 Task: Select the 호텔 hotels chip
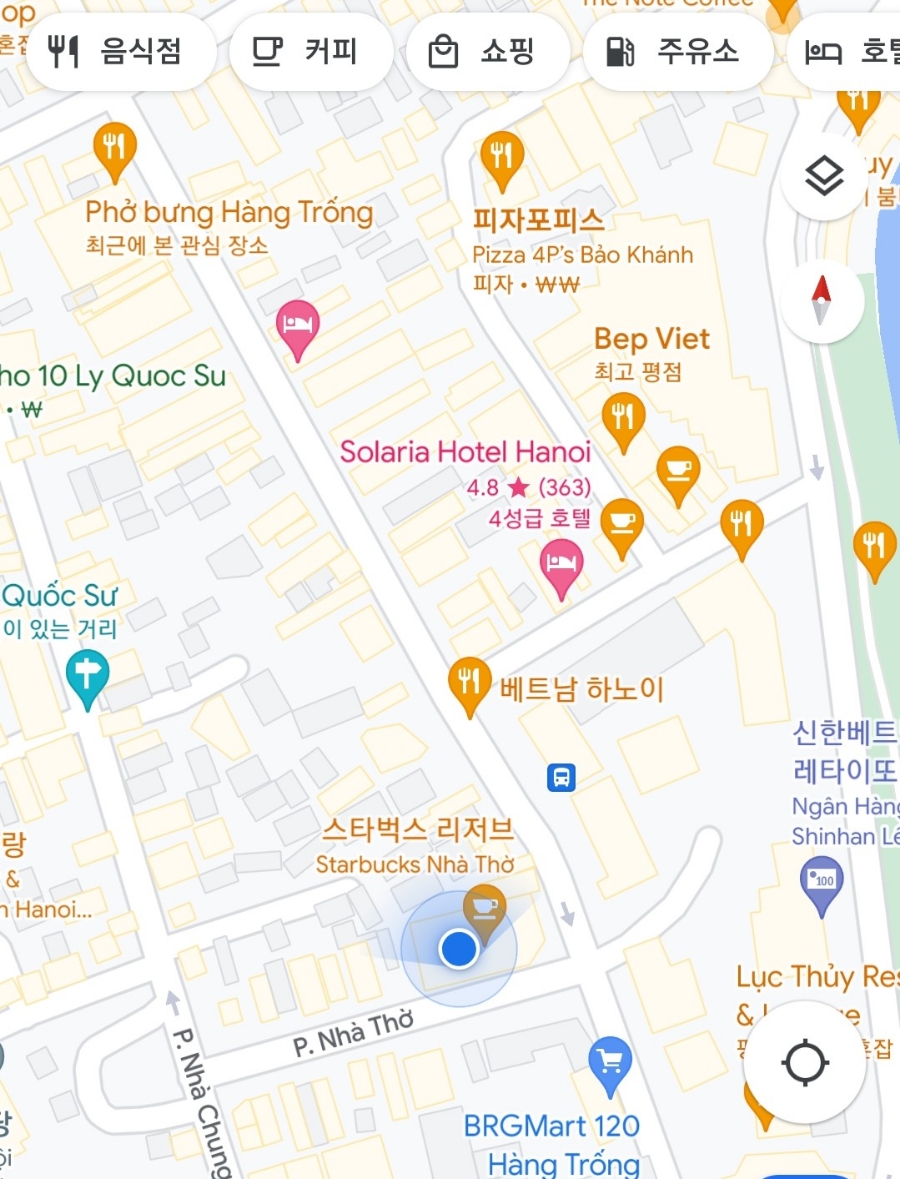(x=850, y=52)
